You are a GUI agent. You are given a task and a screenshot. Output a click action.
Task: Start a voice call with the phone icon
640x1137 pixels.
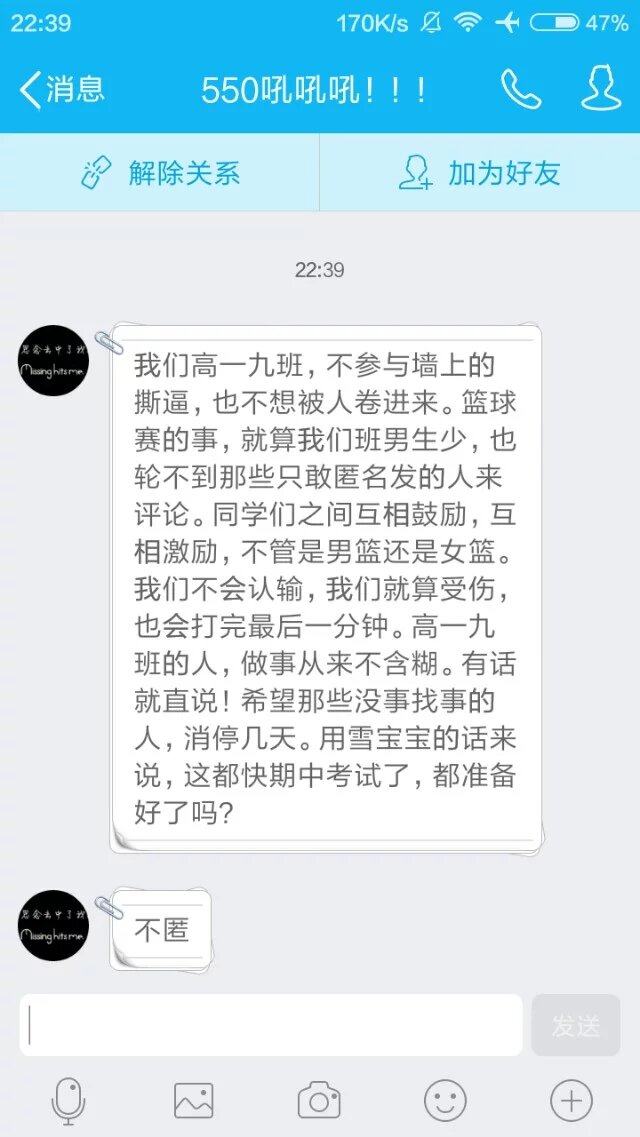[520, 90]
